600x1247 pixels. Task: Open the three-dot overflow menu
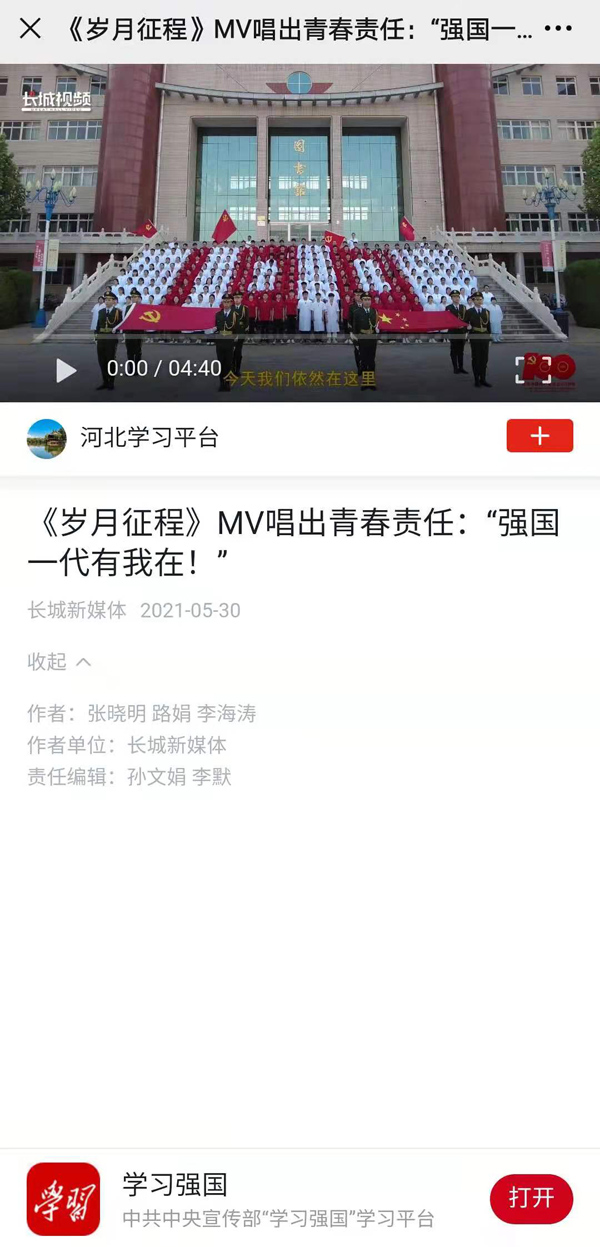(558, 29)
